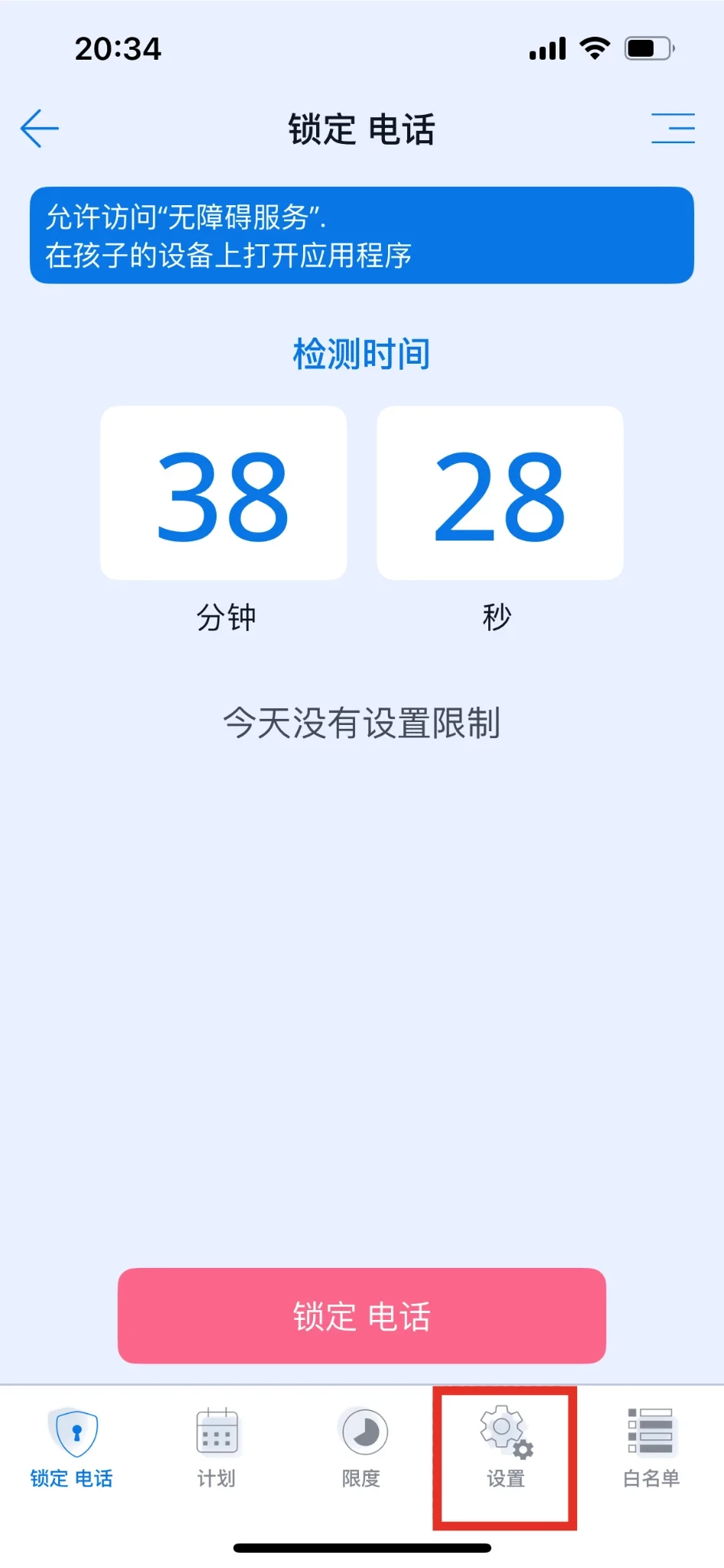Switch to the 限度 tab
This screenshot has height=1568, width=724.
tap(362, 1447)
